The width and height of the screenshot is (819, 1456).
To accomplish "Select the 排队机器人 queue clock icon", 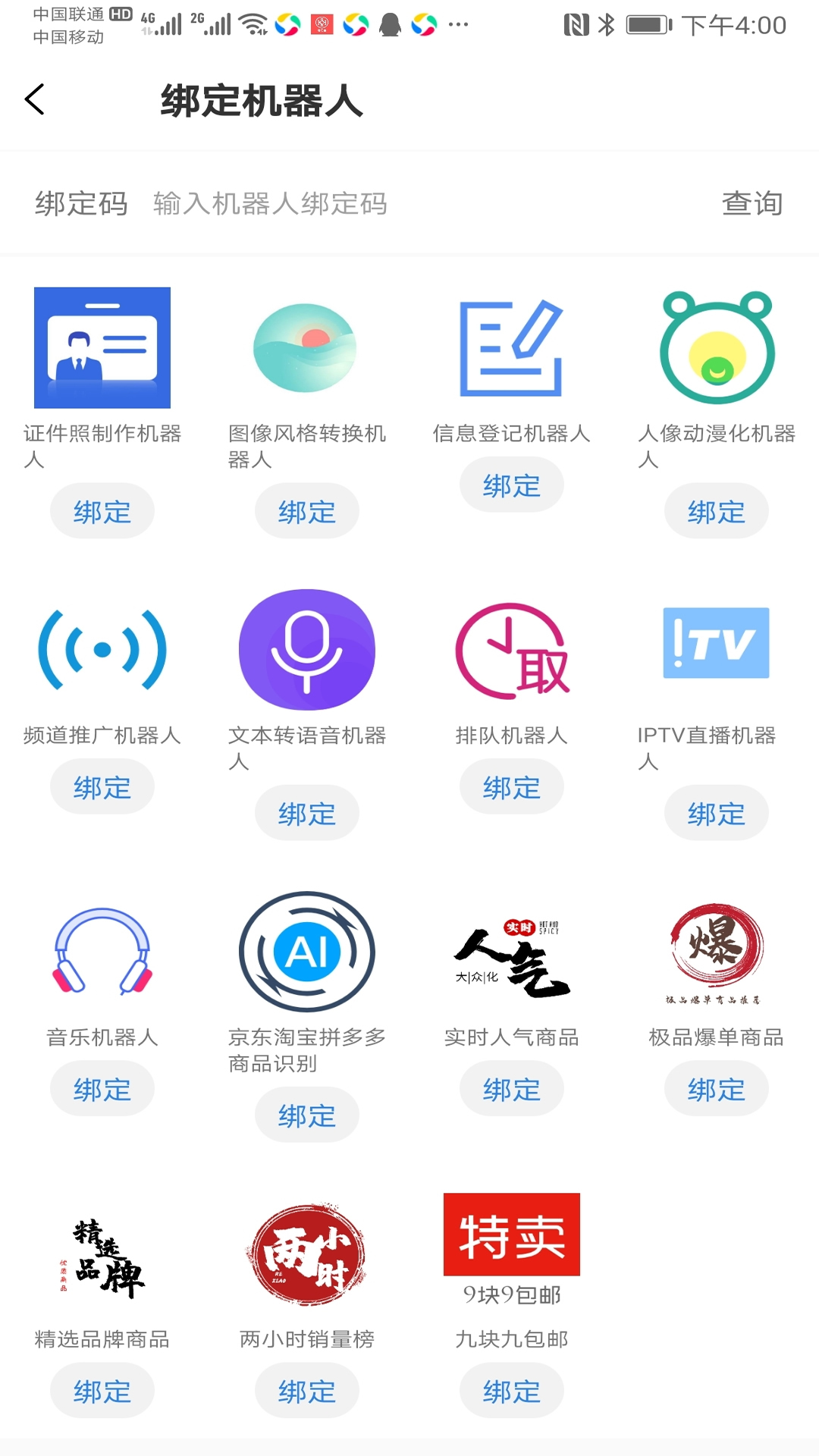I will 511,648.
